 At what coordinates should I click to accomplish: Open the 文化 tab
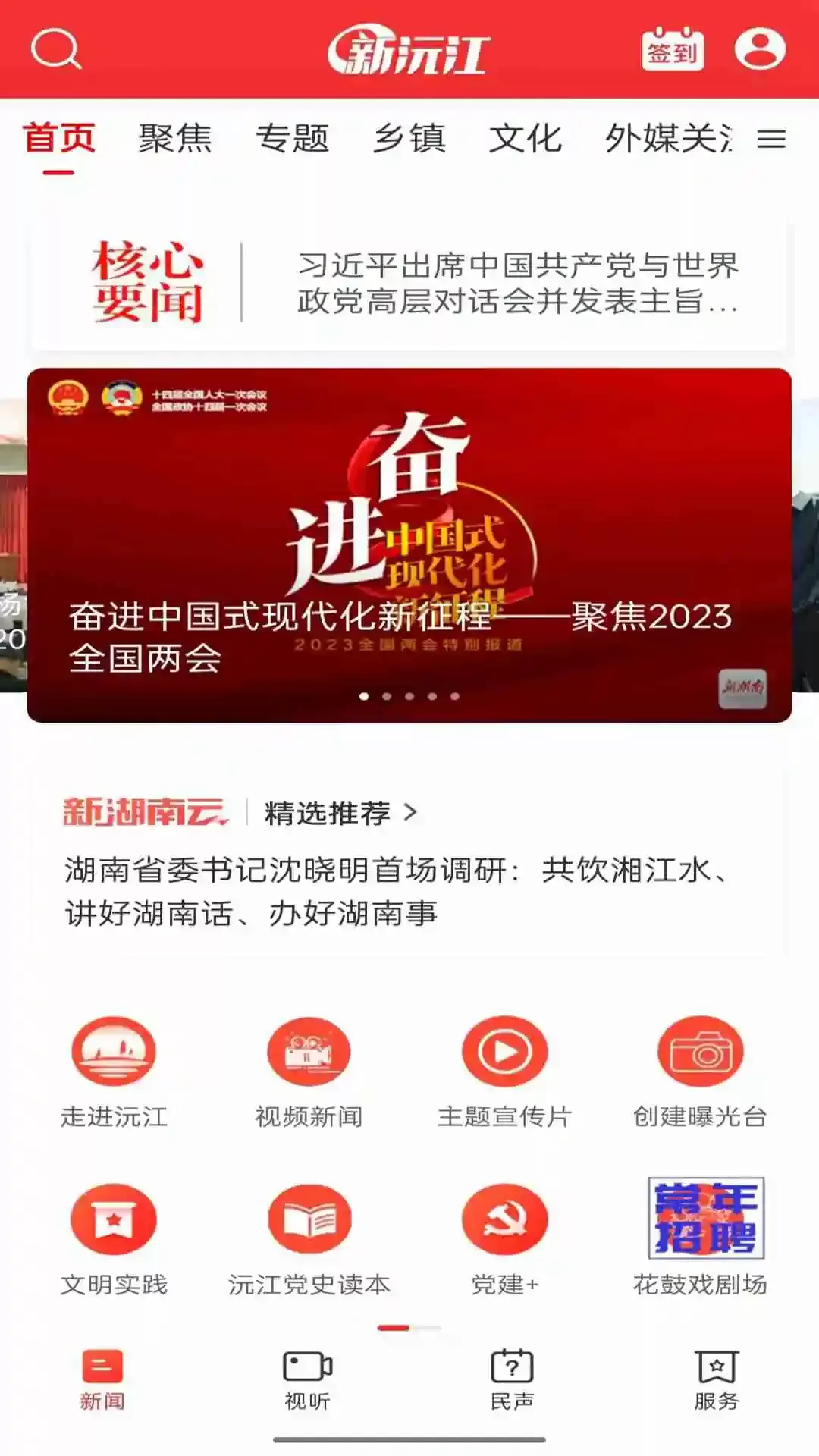(525, 139)
